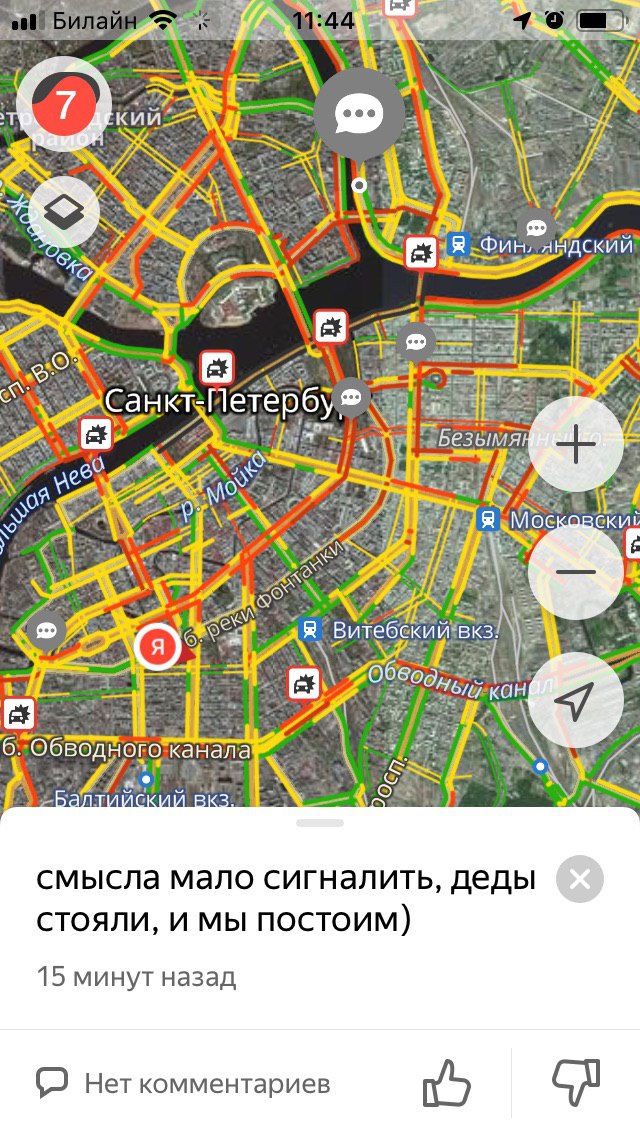Open the Нет комментариев comments section
Viewport: 640px width, 1136px height.
tap(184, 1083)
